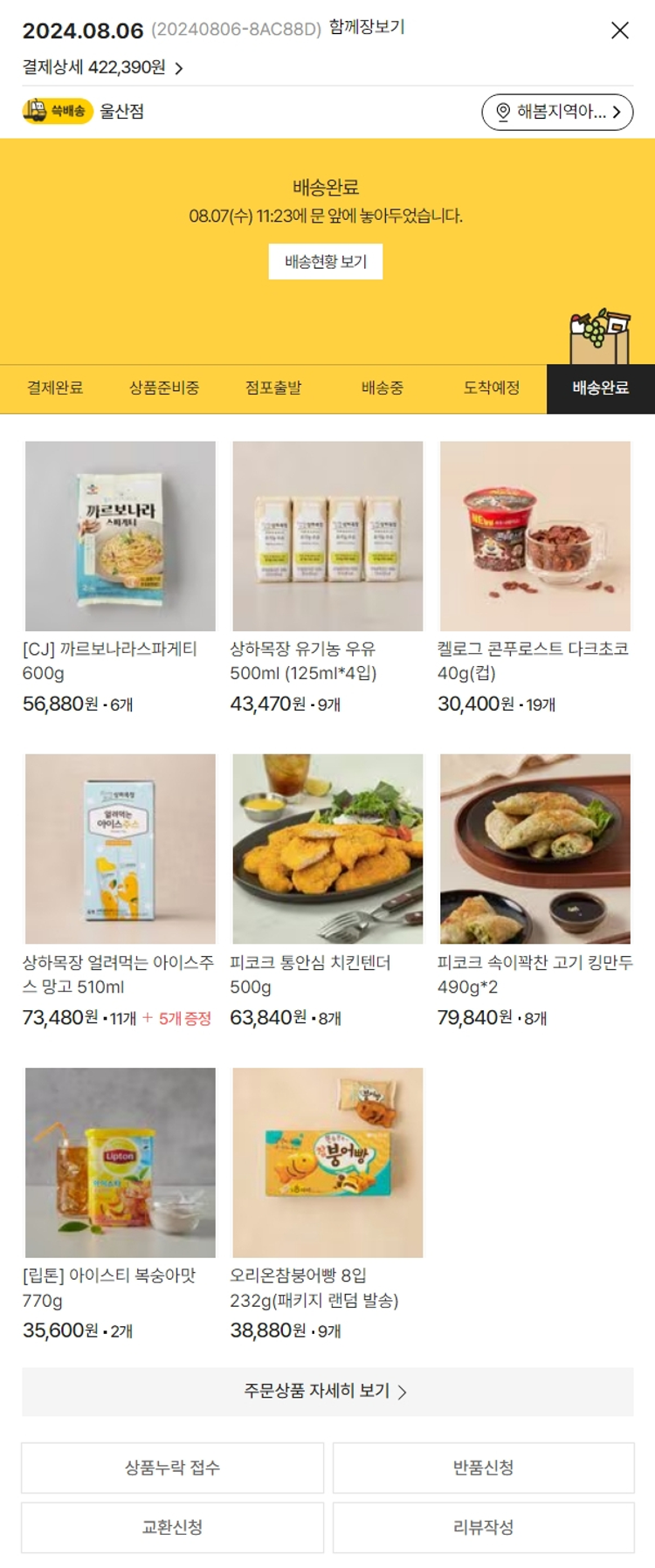655x1568 pixels.
Task: Select 피코크 통안심 치킨텐더 500g product
Action: [x=327, y=849]
